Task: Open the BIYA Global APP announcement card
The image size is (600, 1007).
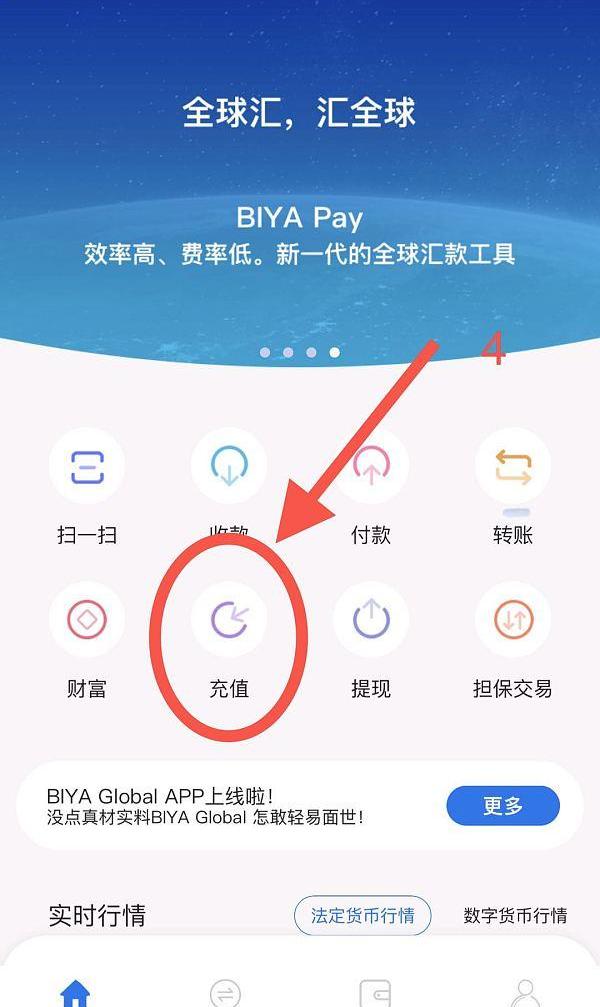Action: click(x=220, y=806)
